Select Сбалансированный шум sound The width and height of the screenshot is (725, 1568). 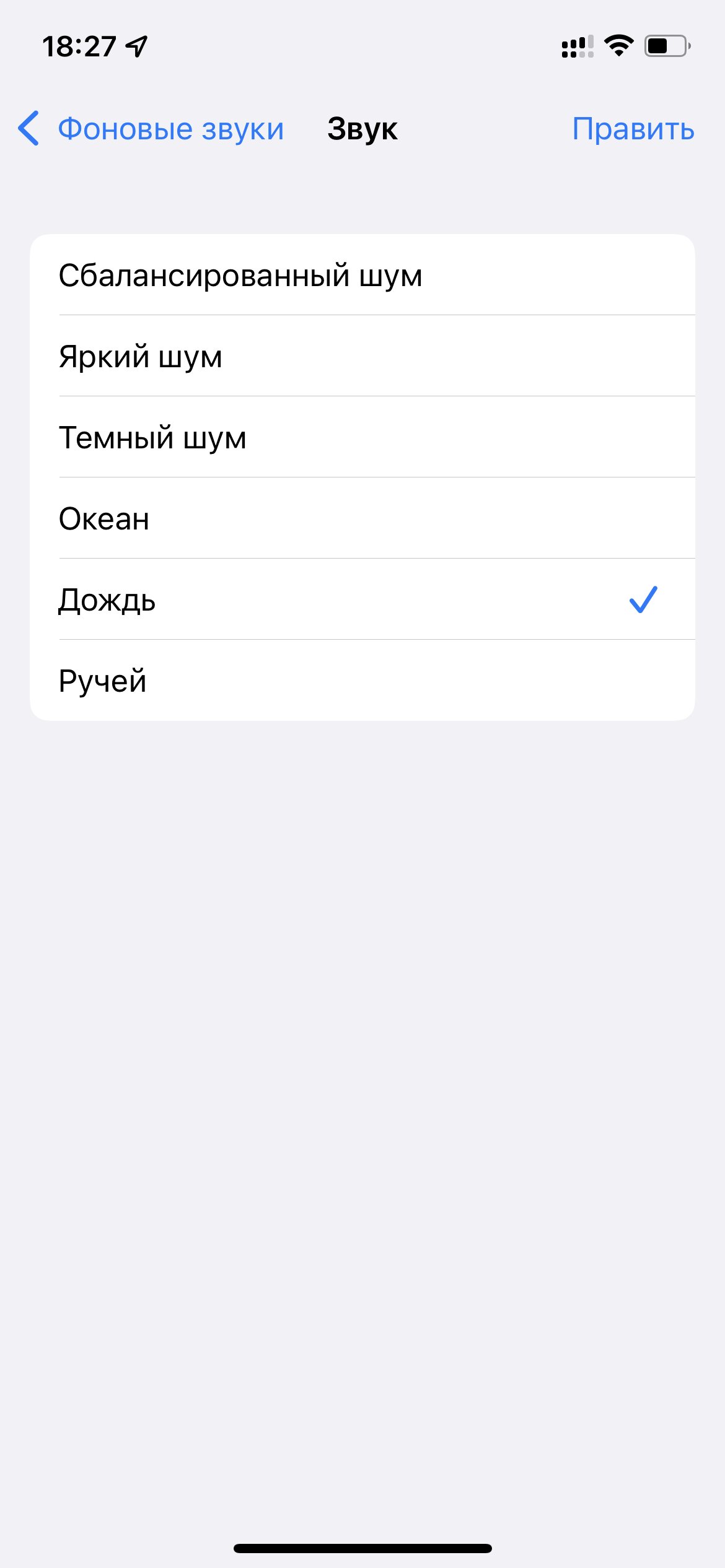tap(362, 275)
